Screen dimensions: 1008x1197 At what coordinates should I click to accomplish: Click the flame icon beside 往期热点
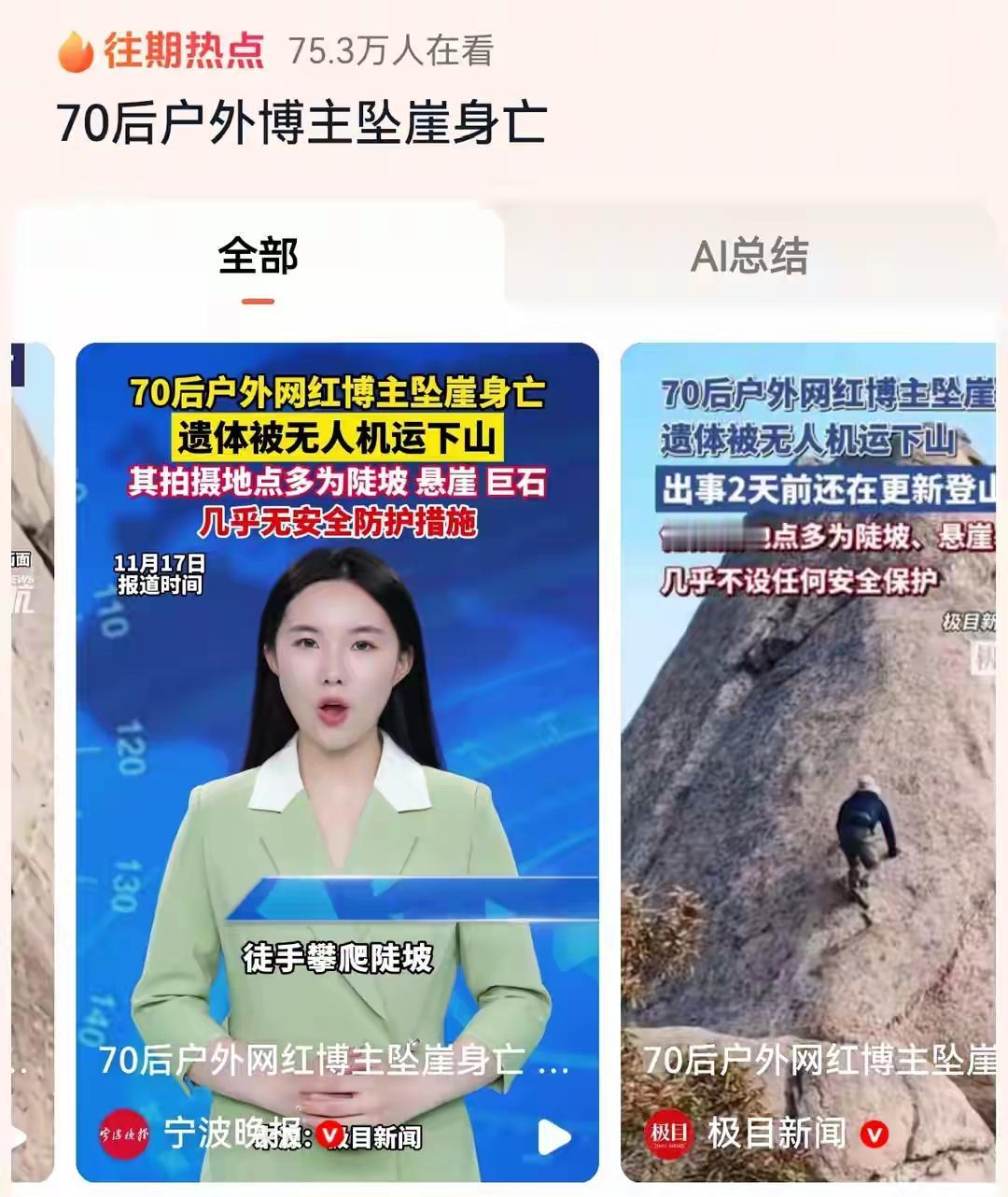coord(75,51)
